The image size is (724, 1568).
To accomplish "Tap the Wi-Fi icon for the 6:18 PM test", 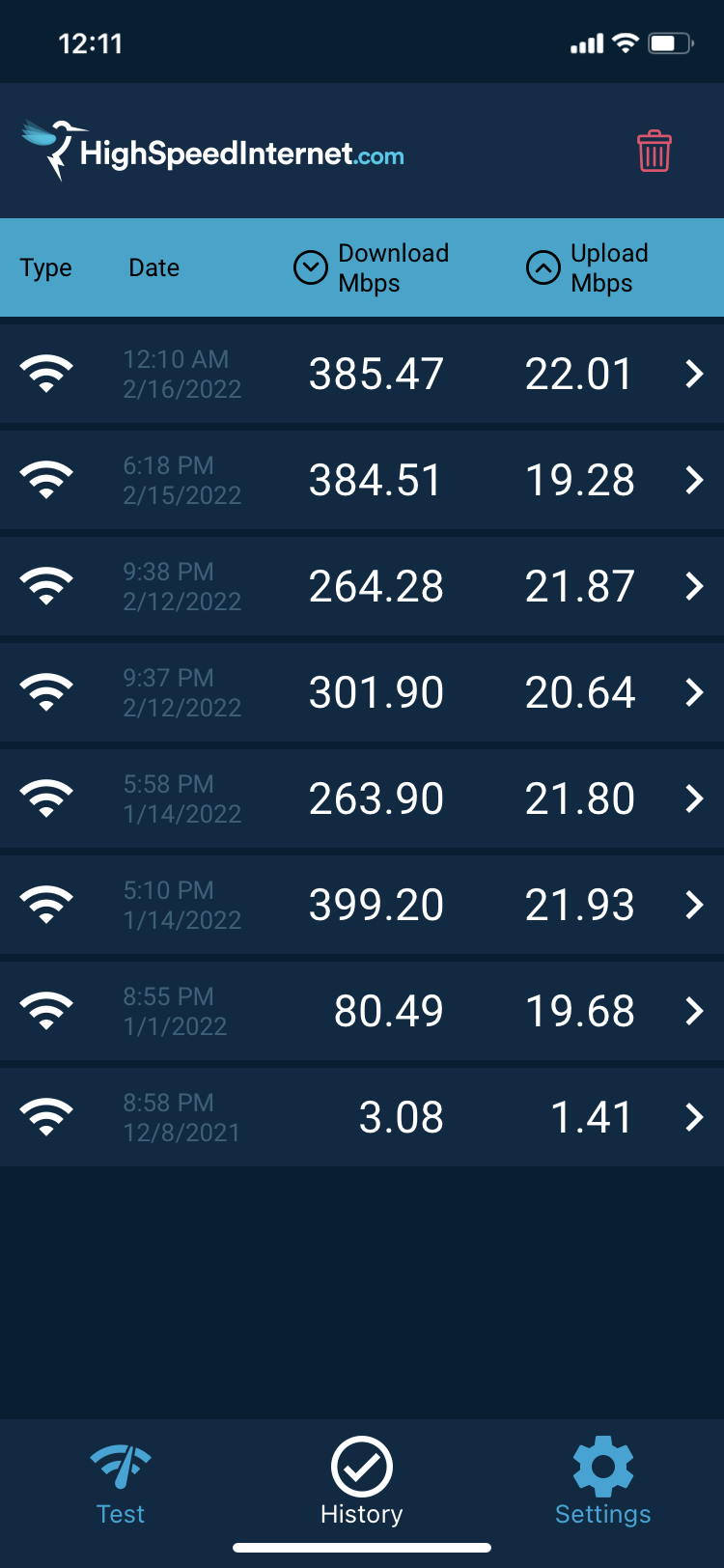I will pos(45,479).
